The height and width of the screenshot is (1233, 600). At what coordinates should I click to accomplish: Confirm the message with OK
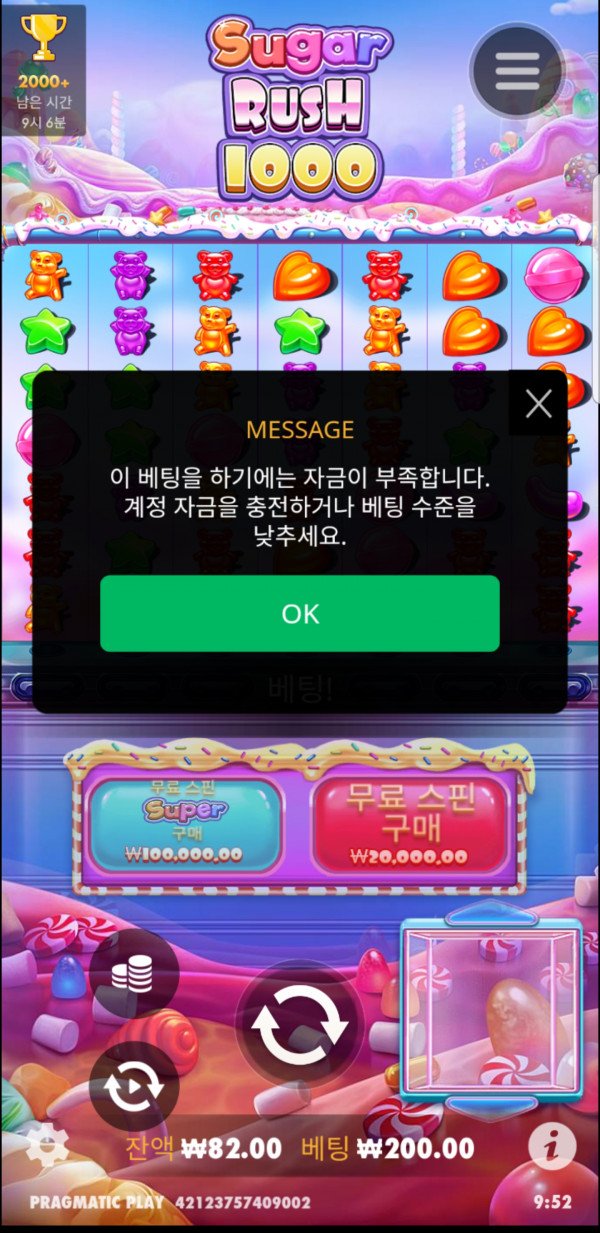(299, 613)
